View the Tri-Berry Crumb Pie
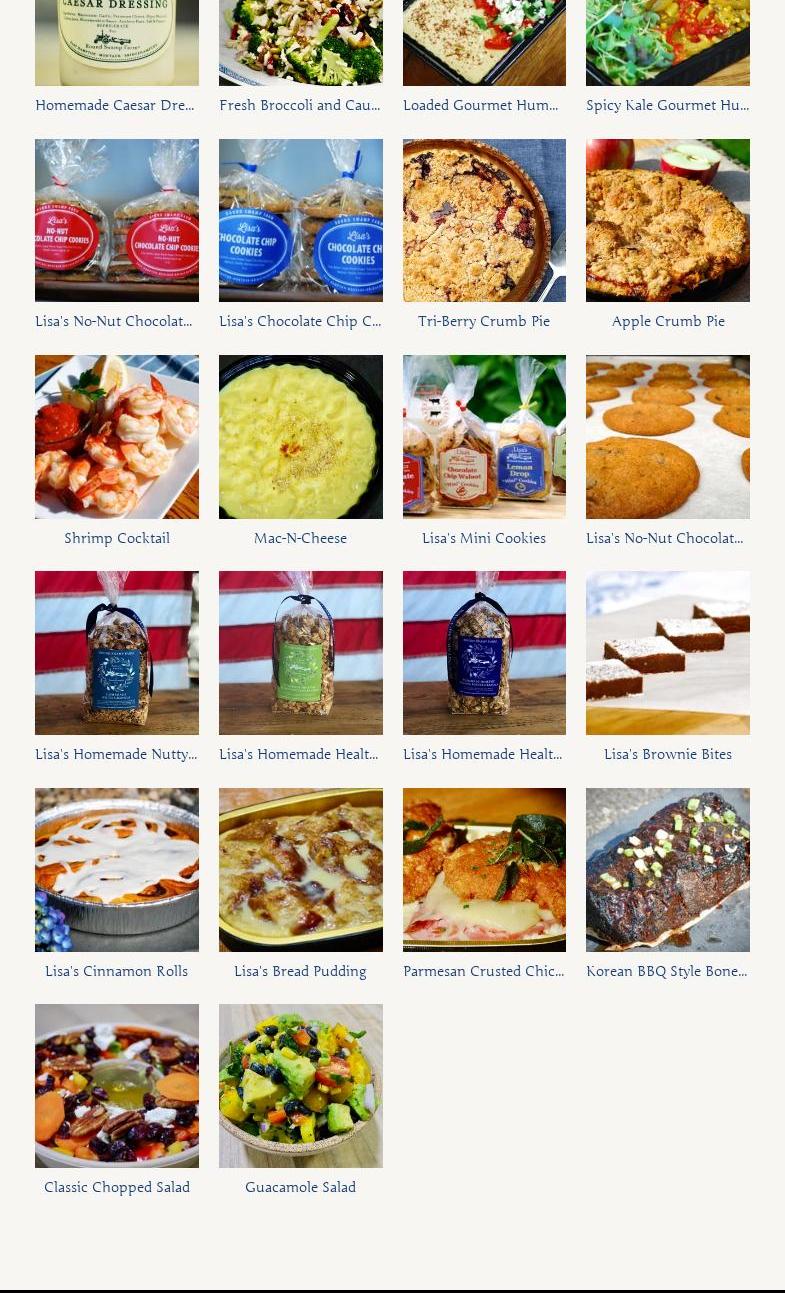This screenshot has width=785, height=1293. pyautogui.click(x=484, y=220)
